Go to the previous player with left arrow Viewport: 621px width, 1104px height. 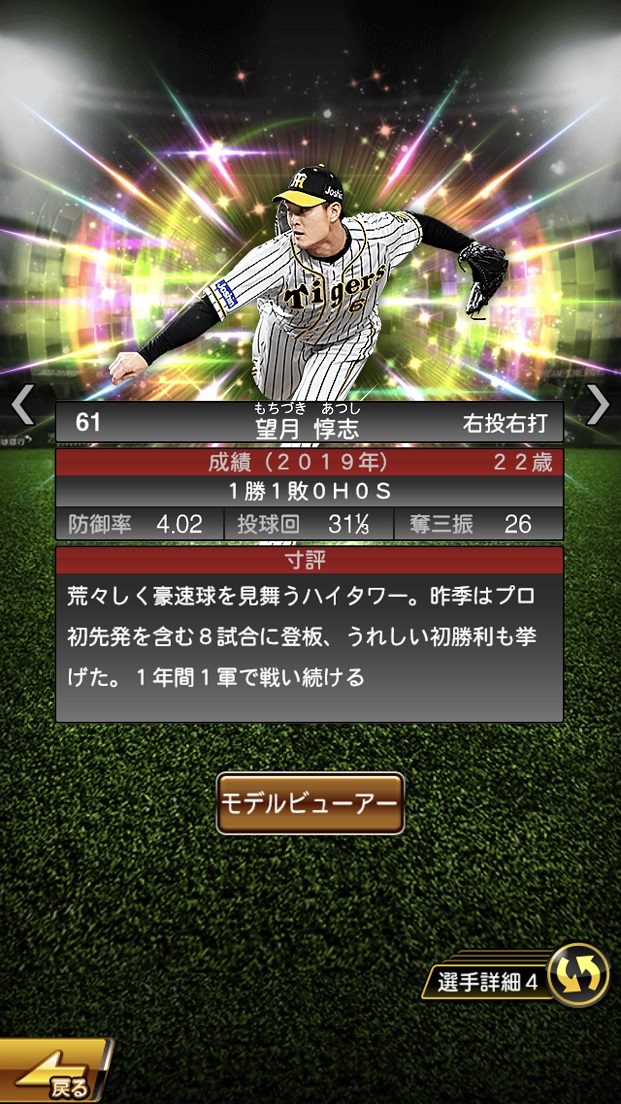pyautogui.click(x=22, y=404)
